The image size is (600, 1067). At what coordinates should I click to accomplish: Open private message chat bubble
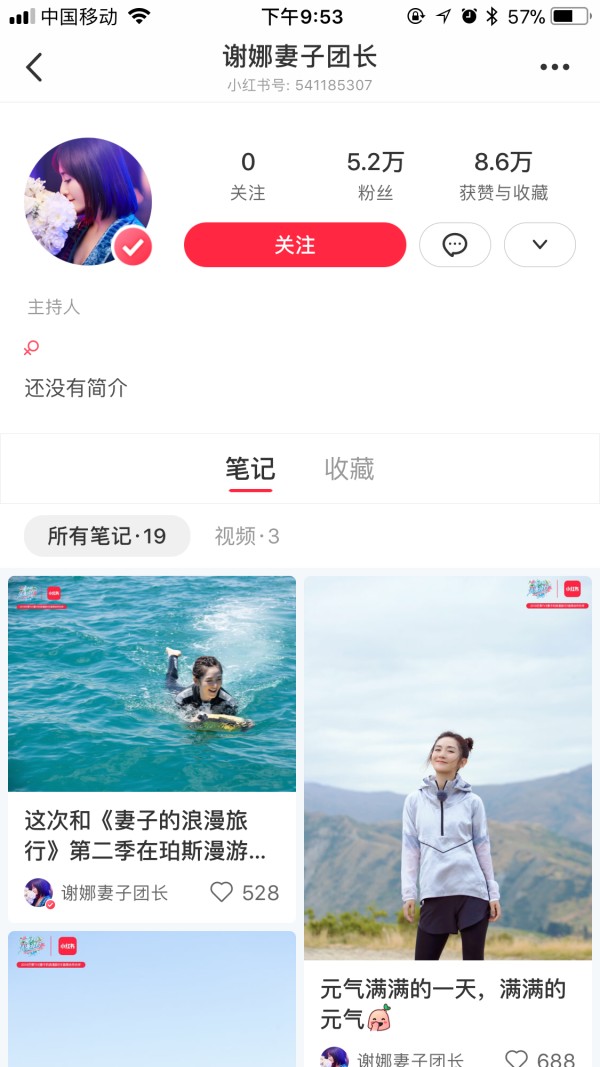click(455, 245)
